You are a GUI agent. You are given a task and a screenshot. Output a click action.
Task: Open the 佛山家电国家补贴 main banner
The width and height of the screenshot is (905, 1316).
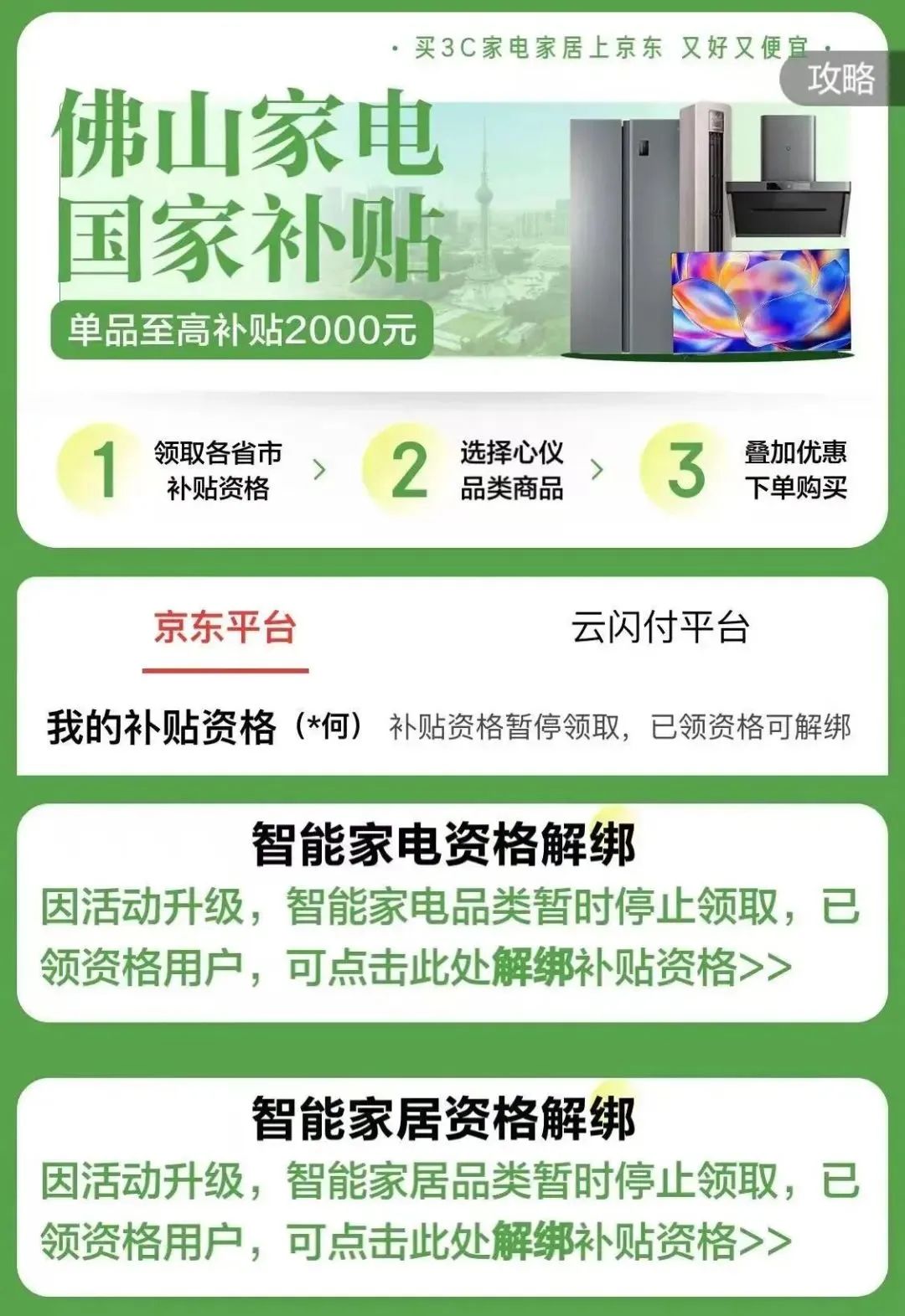pos(251,176)
